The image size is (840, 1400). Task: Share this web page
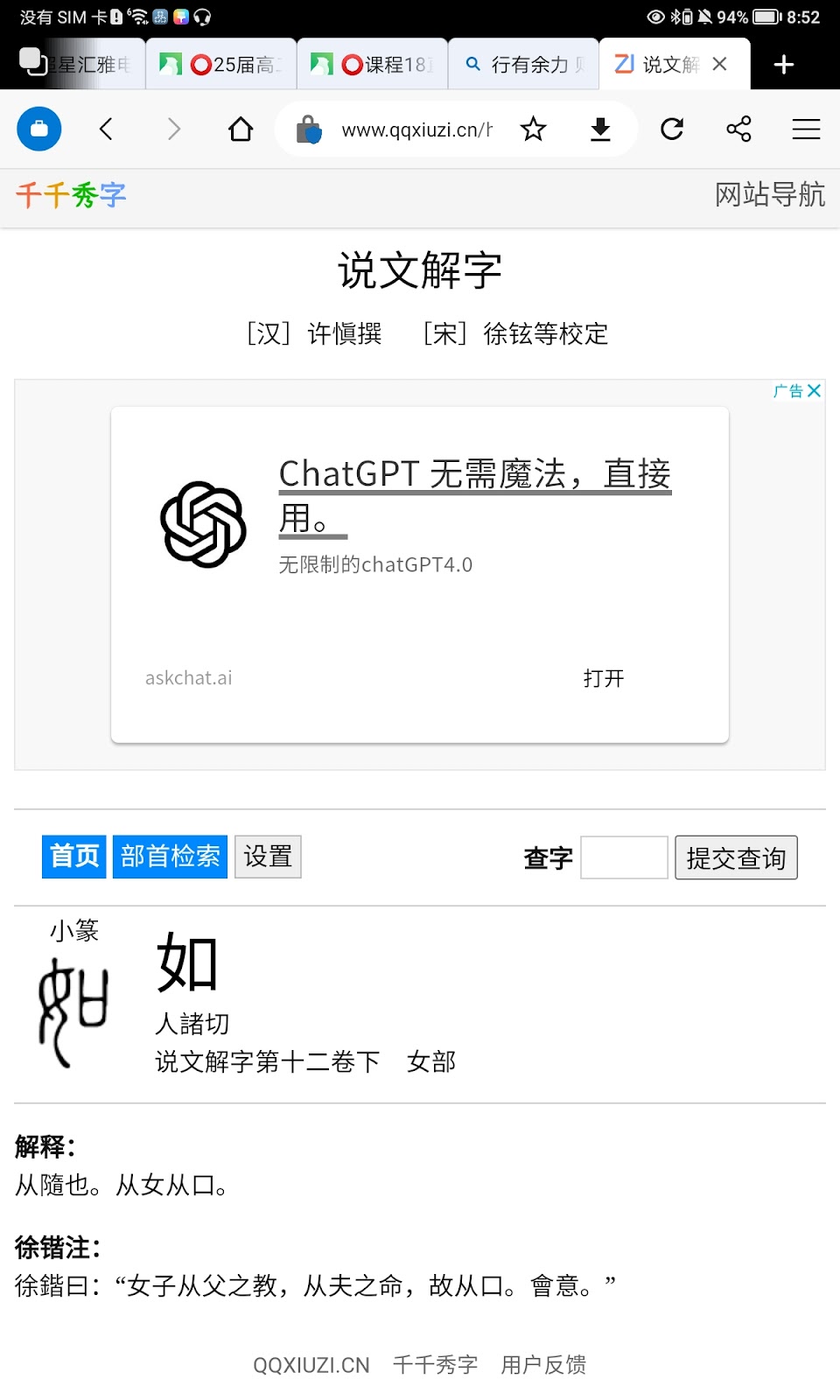click(738, 129)
